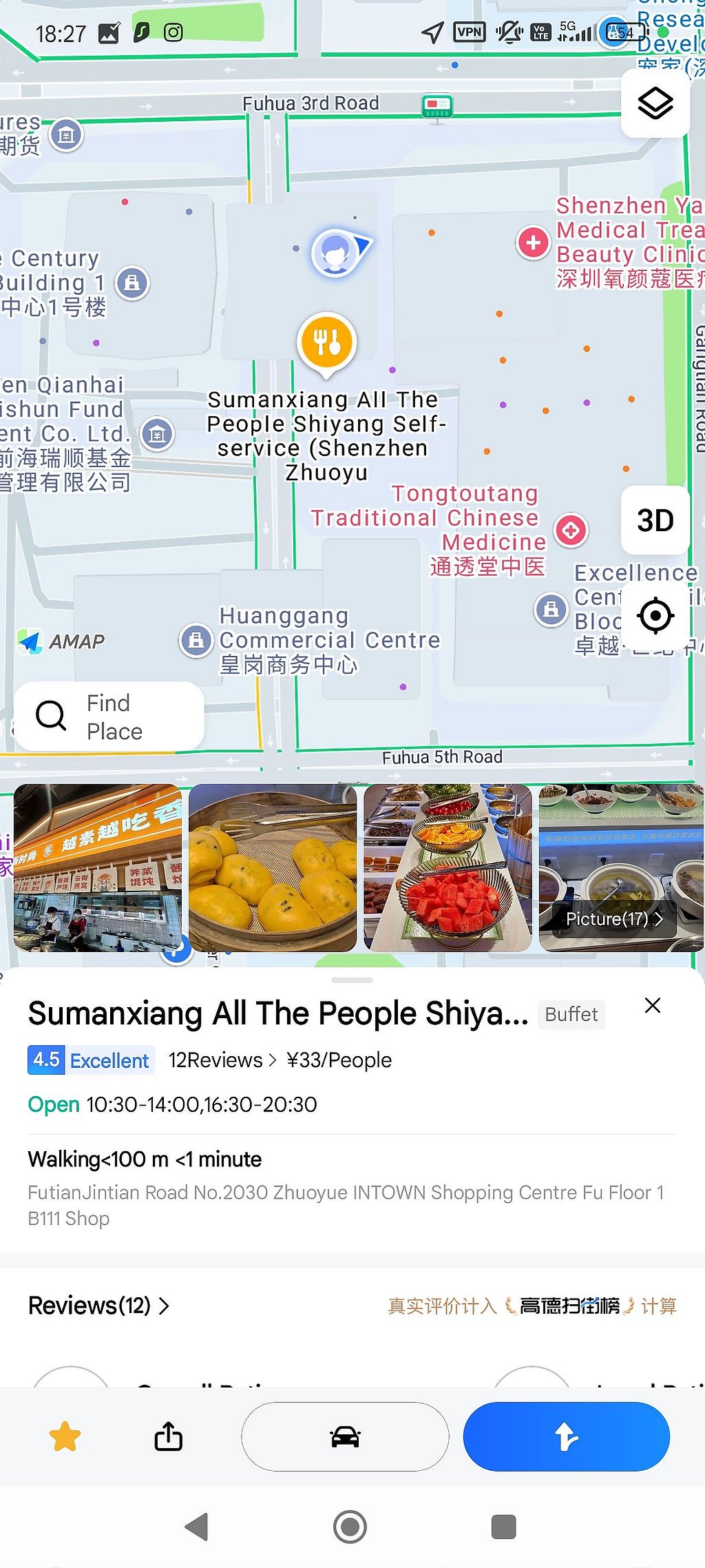Screen dimensions: 705x1568
Task: Go back with the system back button
Action: pos(197,1527)
